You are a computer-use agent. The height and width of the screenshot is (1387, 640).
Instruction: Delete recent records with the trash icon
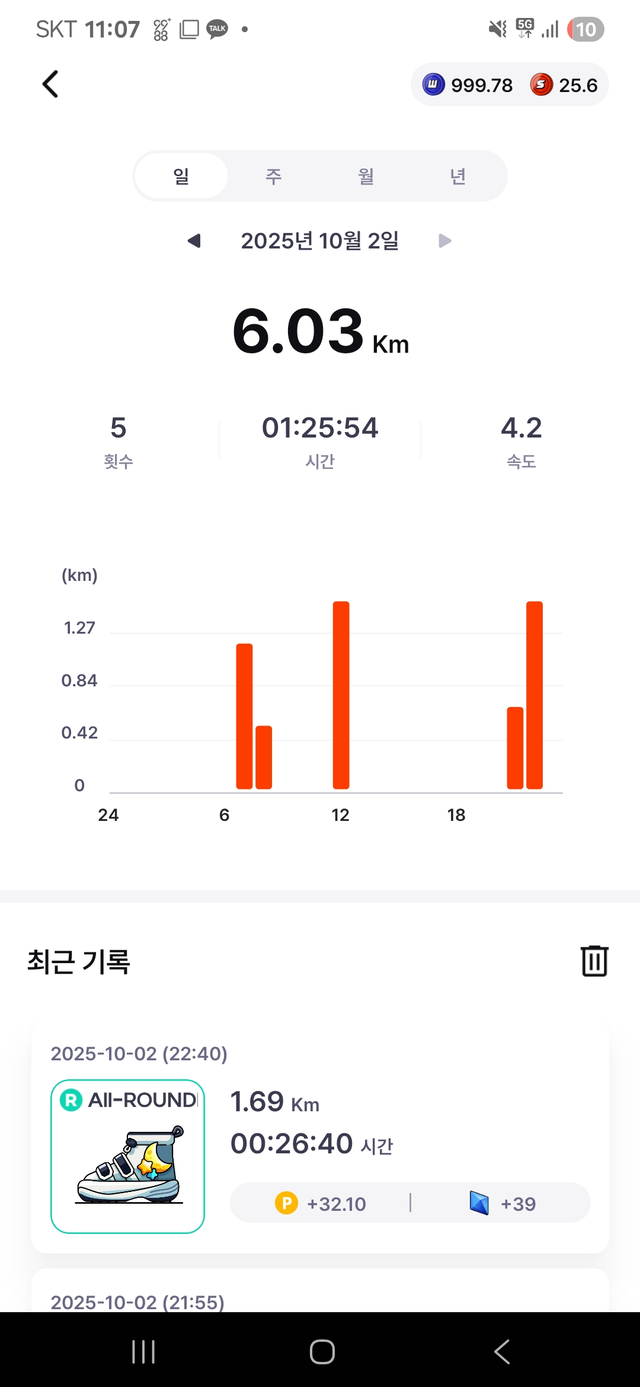594,961
